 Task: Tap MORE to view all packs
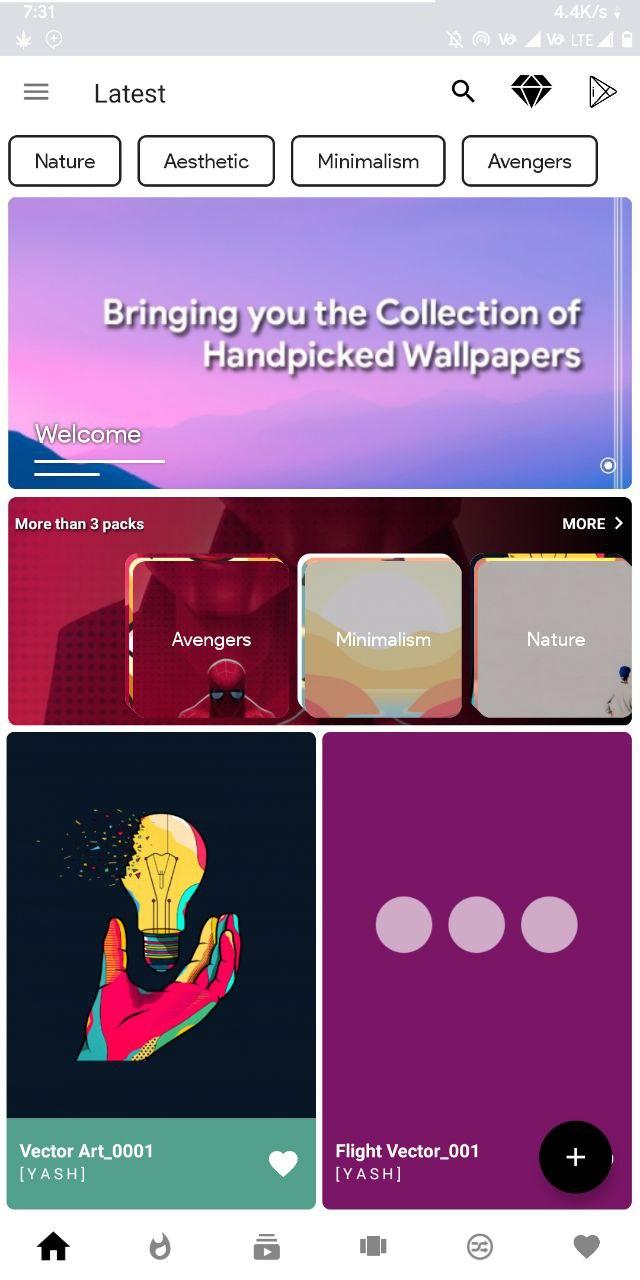click(x=592, y=523)
